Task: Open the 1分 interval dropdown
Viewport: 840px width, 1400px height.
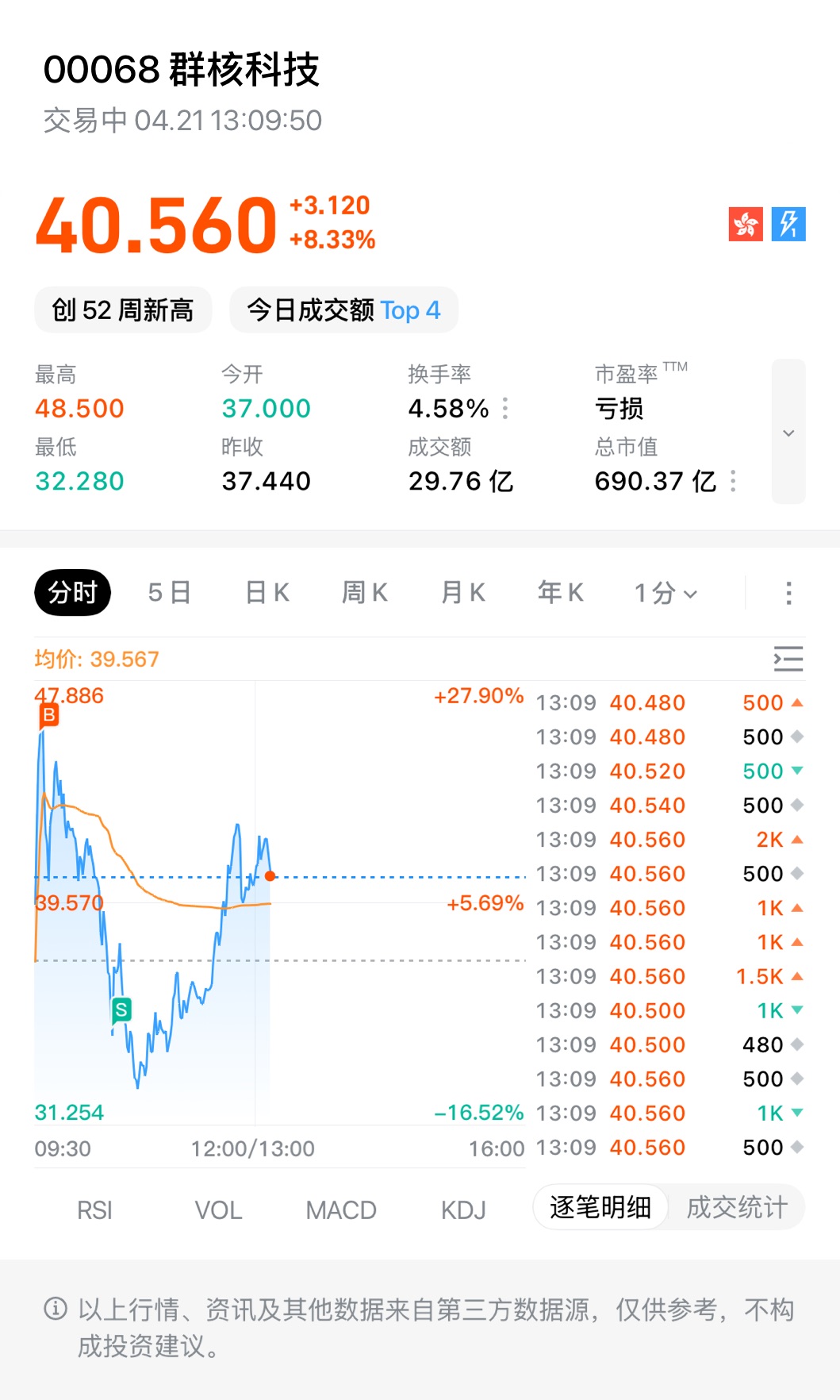Action: coord(665,593)
